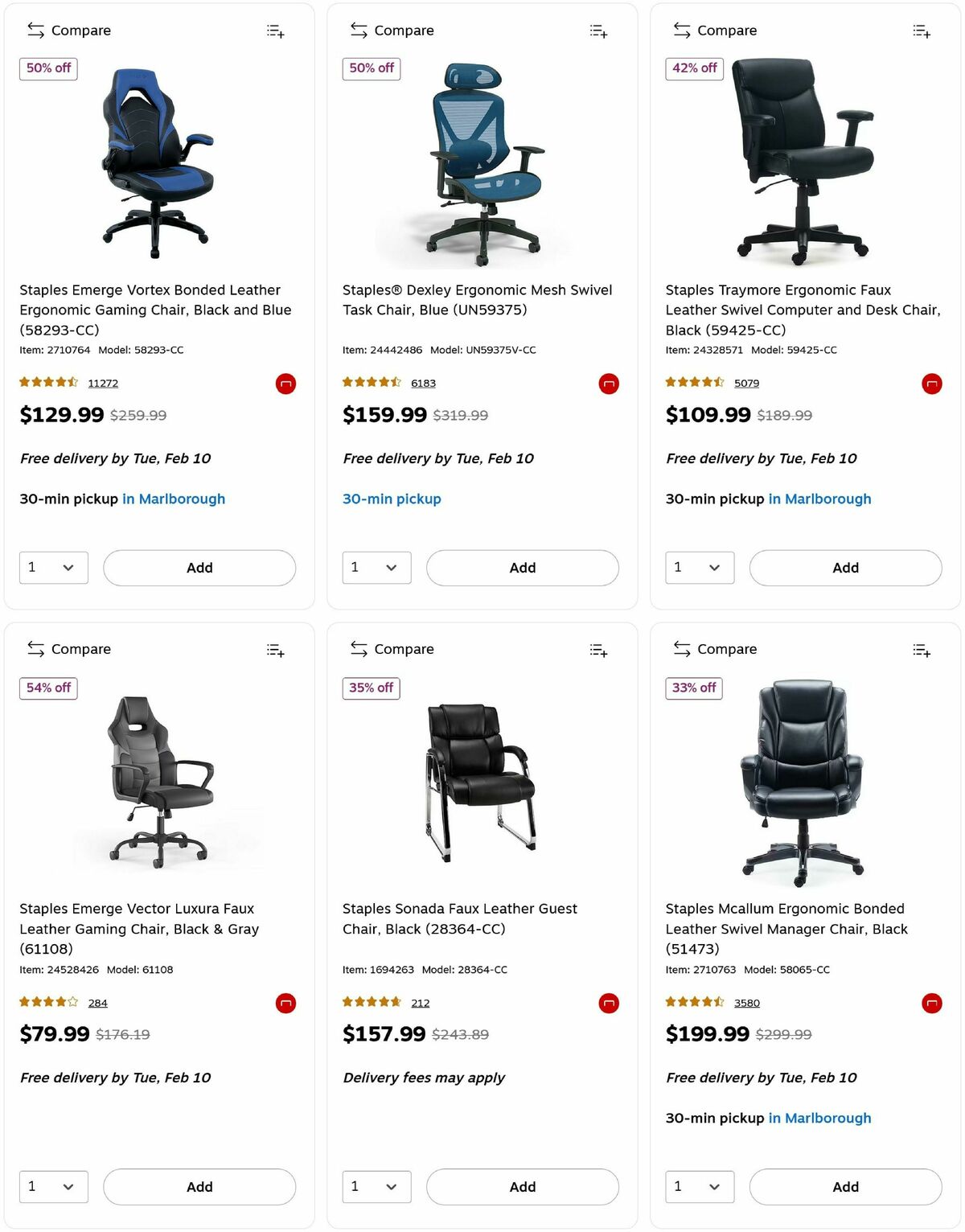
Task: Check Marlborough pickup for Mcallum Manager Chair
Action: tap(819, 1118)
